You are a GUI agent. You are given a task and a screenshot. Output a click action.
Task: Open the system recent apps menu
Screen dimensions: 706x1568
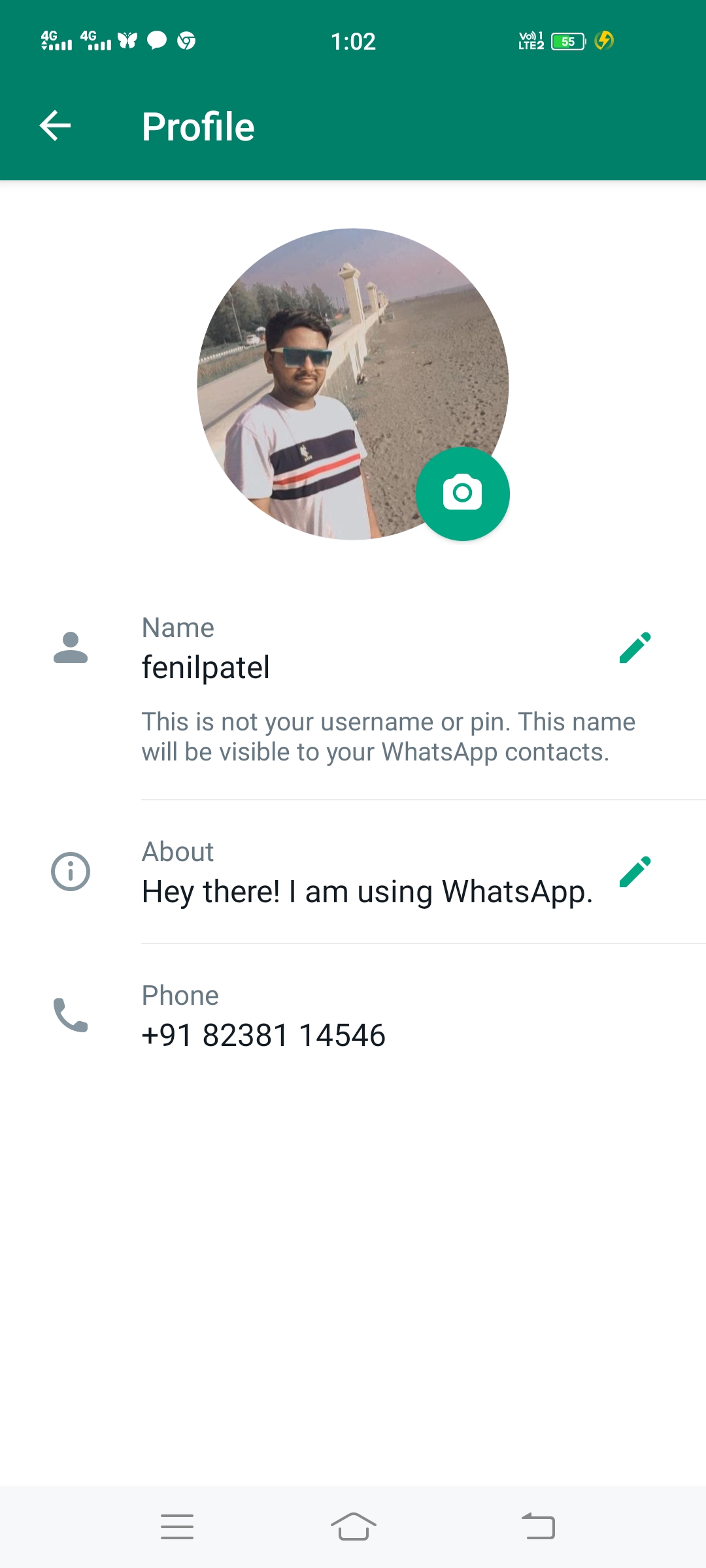click(x=177, y=1527)
